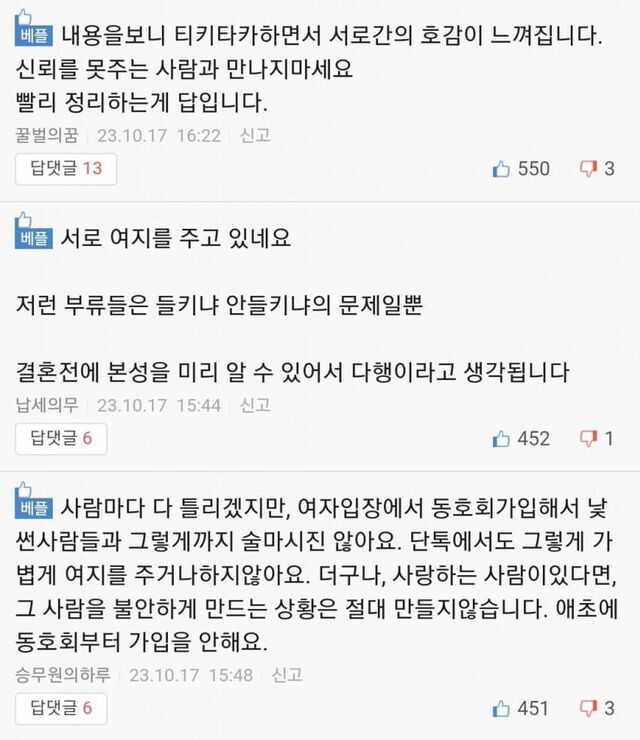Screen dimensions: 640x740
Task: Report 꿀벌의꿈's comment via 신고
Action: coord(255,135)
